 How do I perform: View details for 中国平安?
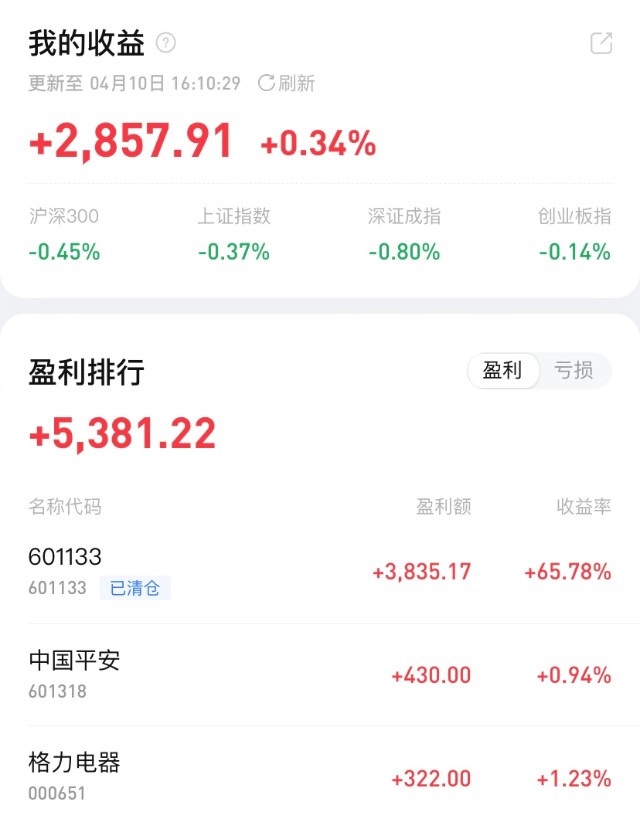[319, 675]
